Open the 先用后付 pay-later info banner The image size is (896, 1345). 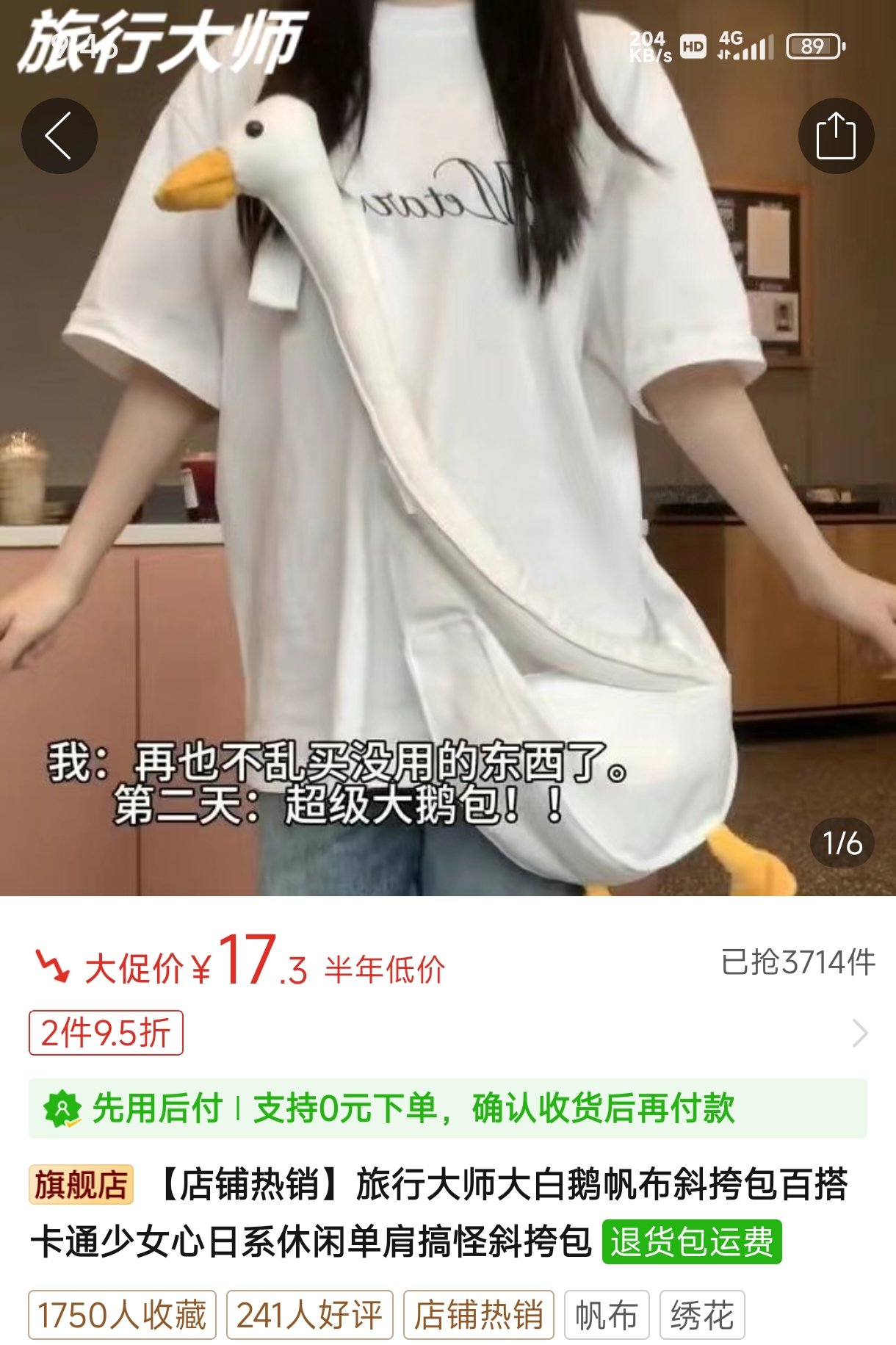coord(447,1108)
